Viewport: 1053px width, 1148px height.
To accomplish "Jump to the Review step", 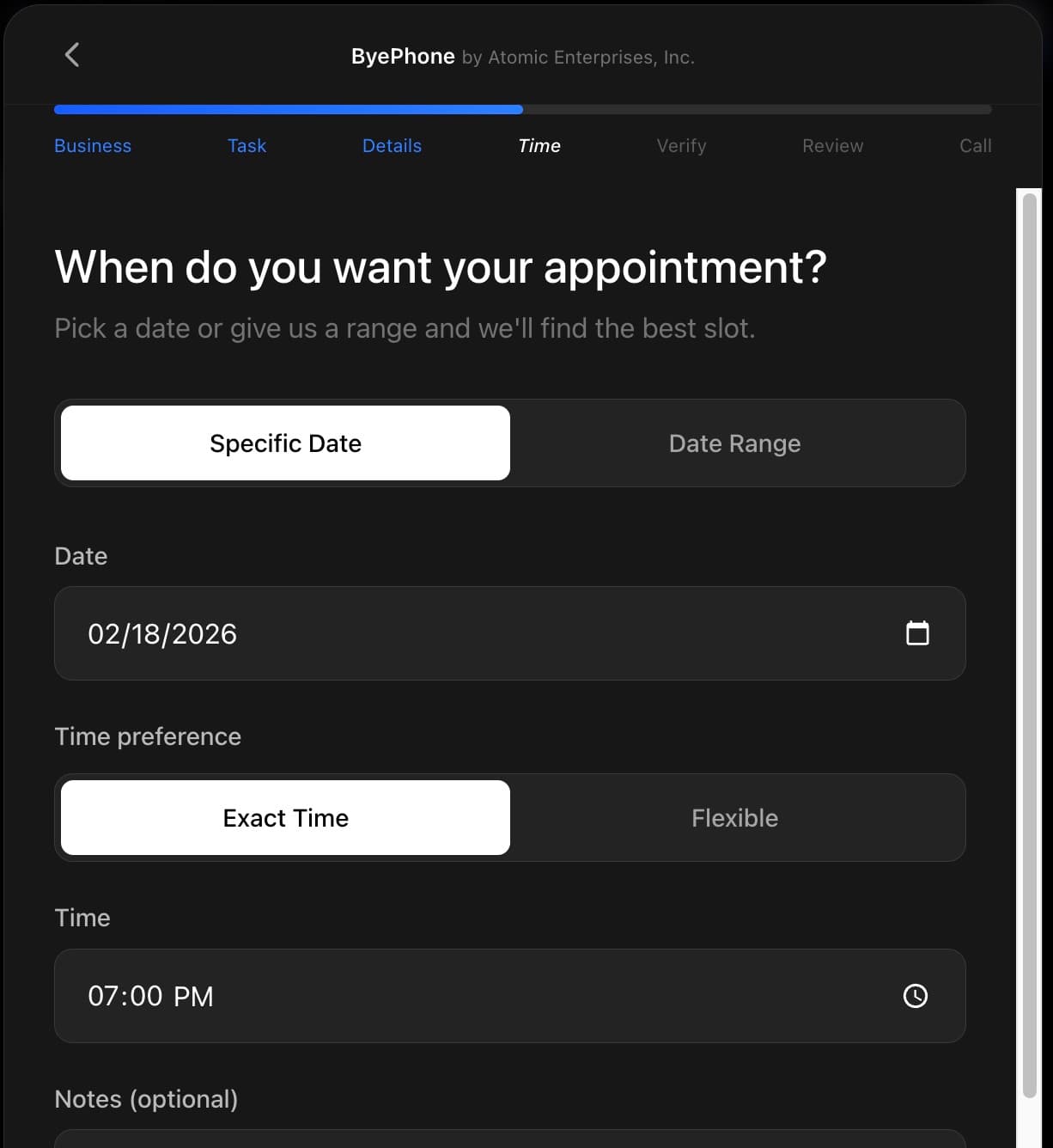I will (832, 145).
